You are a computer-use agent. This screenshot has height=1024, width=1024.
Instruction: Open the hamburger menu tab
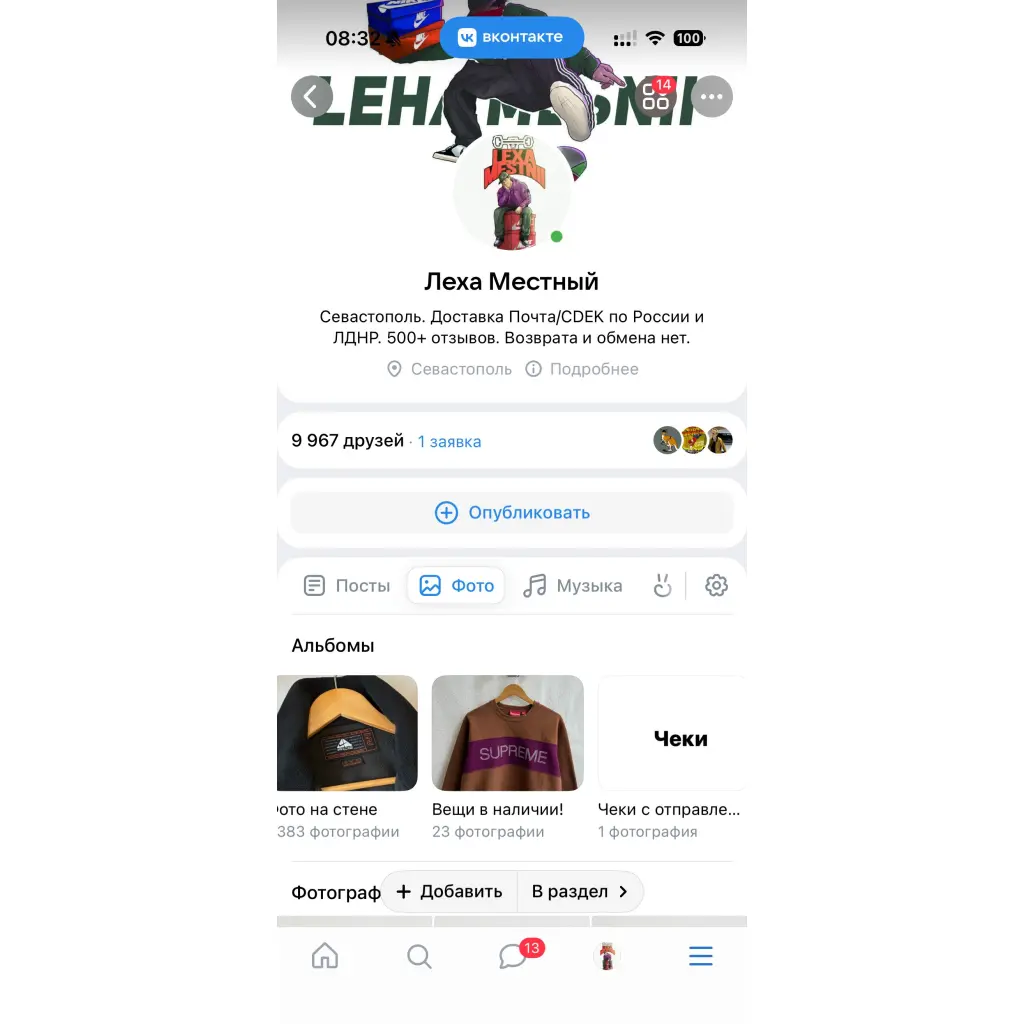point(701,957)
